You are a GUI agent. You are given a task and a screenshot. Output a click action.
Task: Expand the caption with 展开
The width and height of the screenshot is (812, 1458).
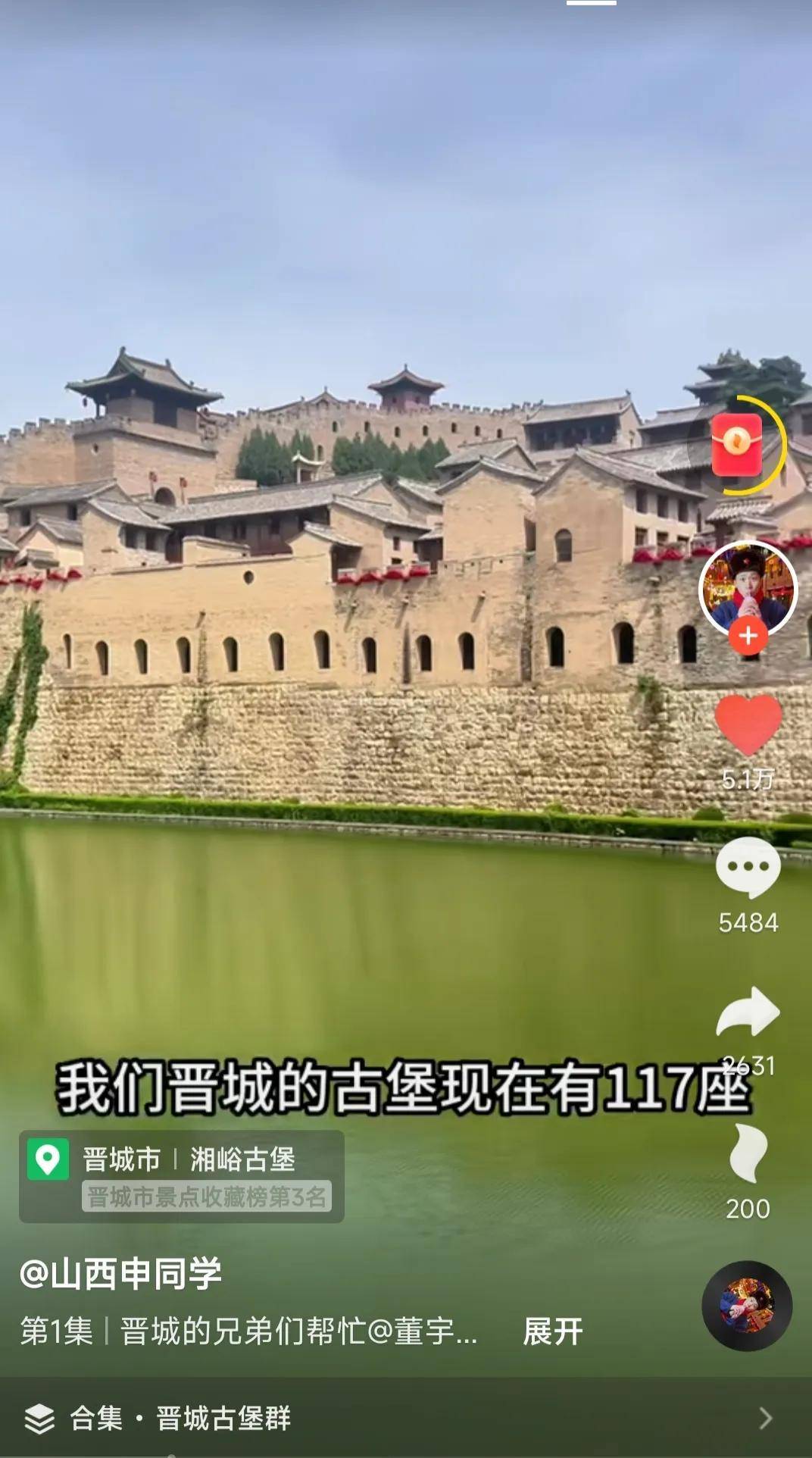click(553, 1331)
